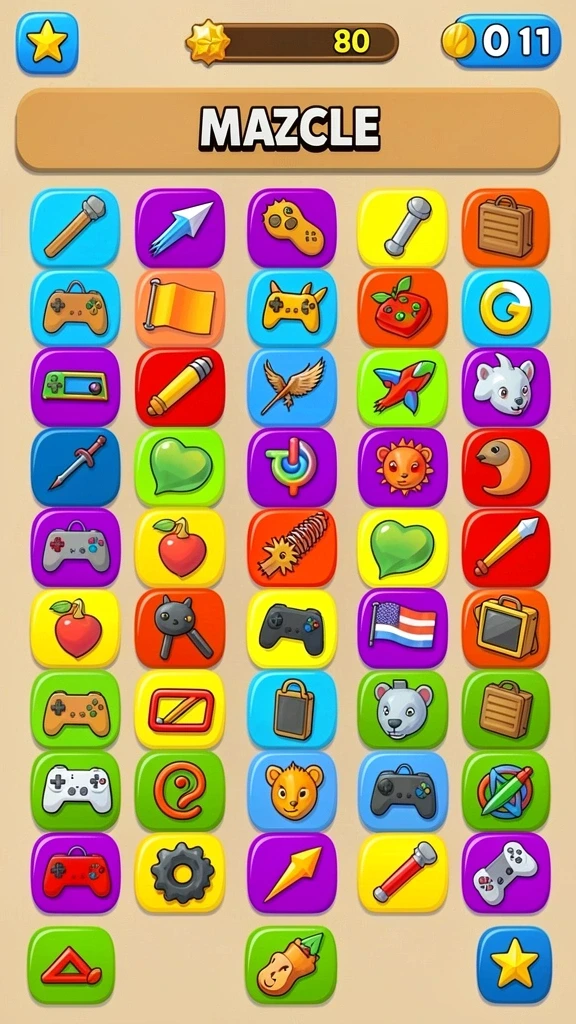Pick the black cat tile
Image resolution: width=576 pixels, height=1024 pixels.
coord(180,628)
